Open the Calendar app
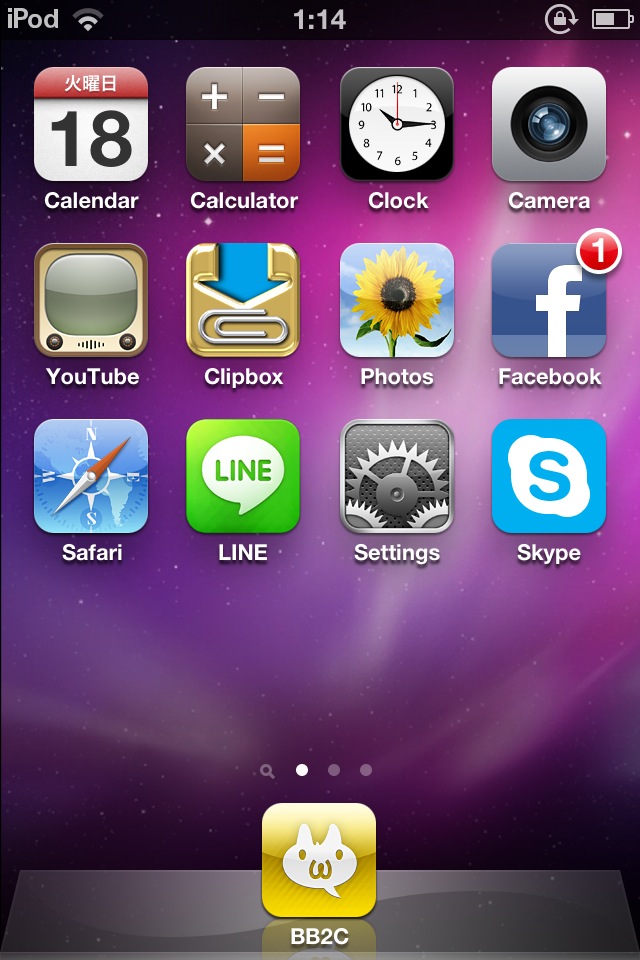The width and height of the screenshot is (640, 960). 91,124
